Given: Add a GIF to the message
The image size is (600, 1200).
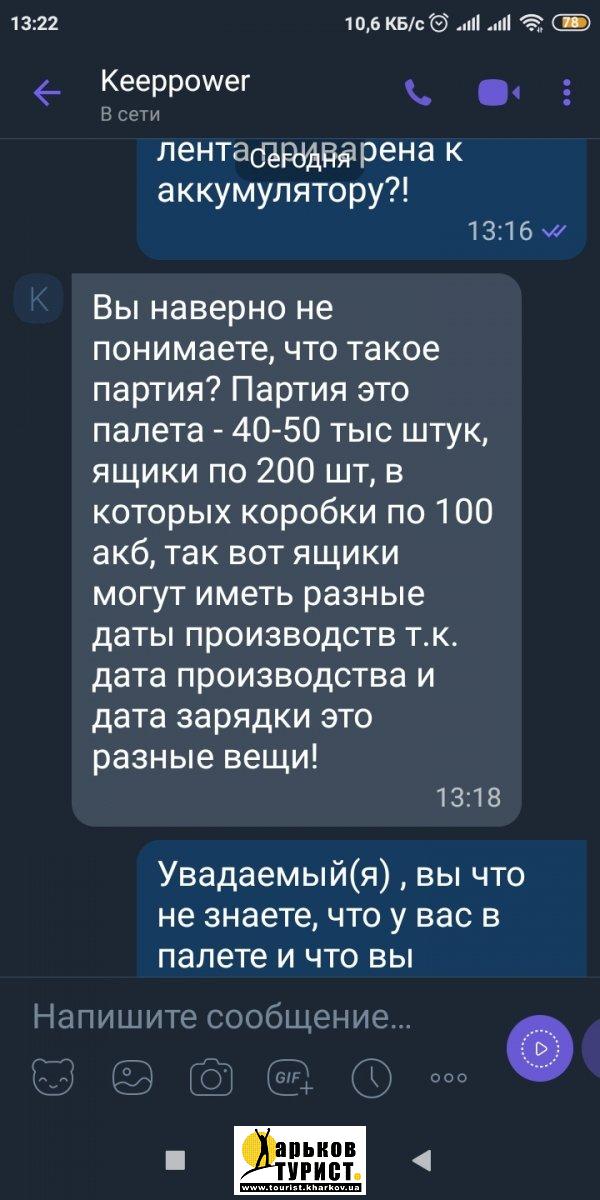Looking at the screenshot, I should pyautogui.click(x=291, y=1077).
